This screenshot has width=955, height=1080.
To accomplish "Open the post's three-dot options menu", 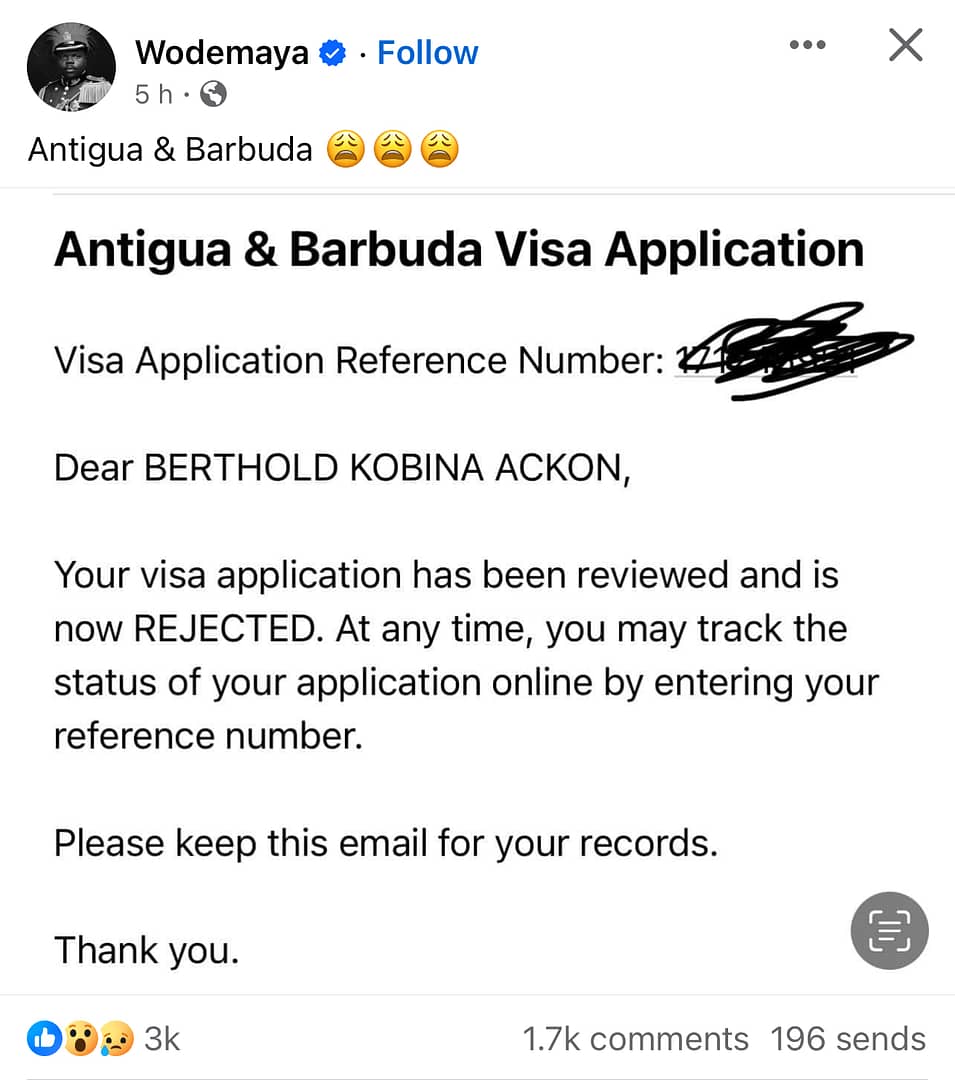I will click(807, 45).
